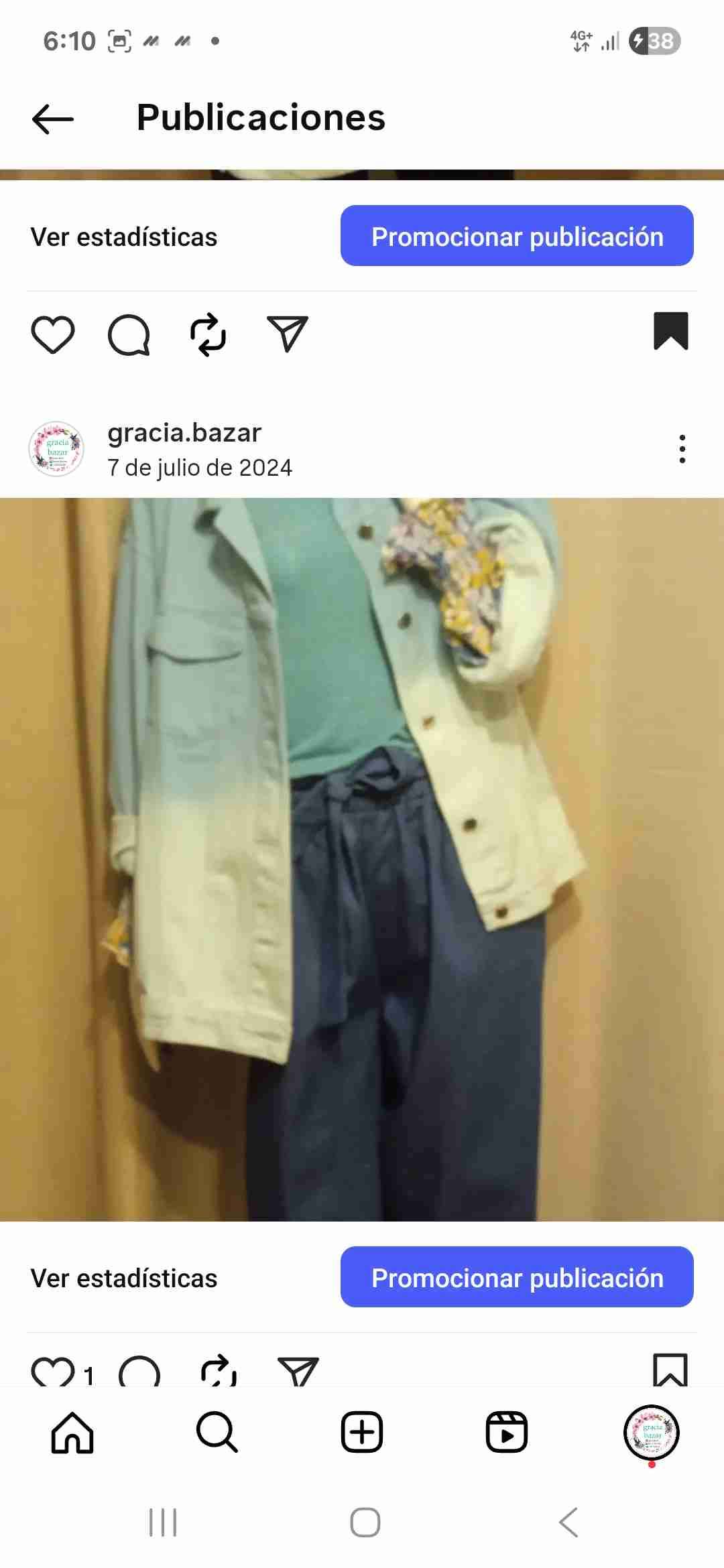Viewport: 724px width, 1568px height.
Task: Open the Search tab
Action: 217,1433
